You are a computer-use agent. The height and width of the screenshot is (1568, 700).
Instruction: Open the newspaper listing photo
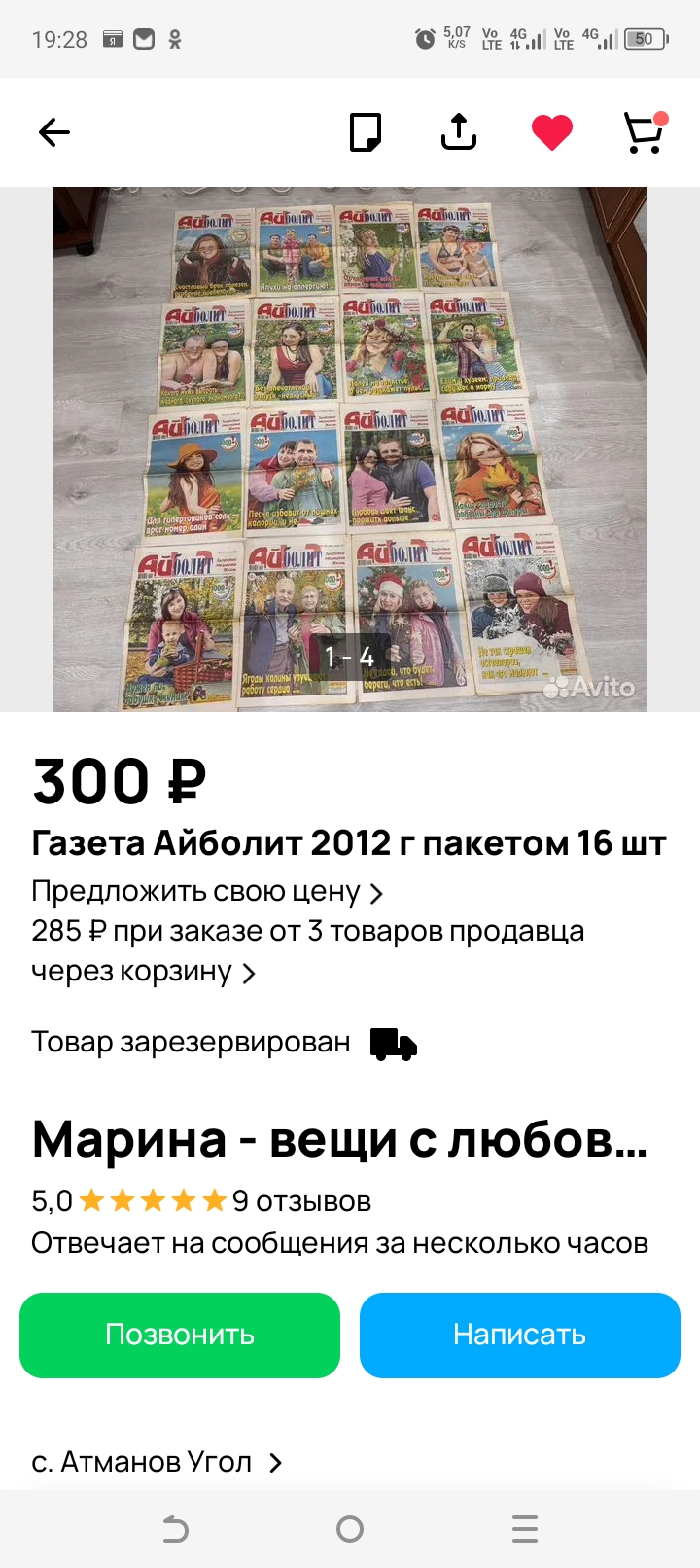pos(350,448)
